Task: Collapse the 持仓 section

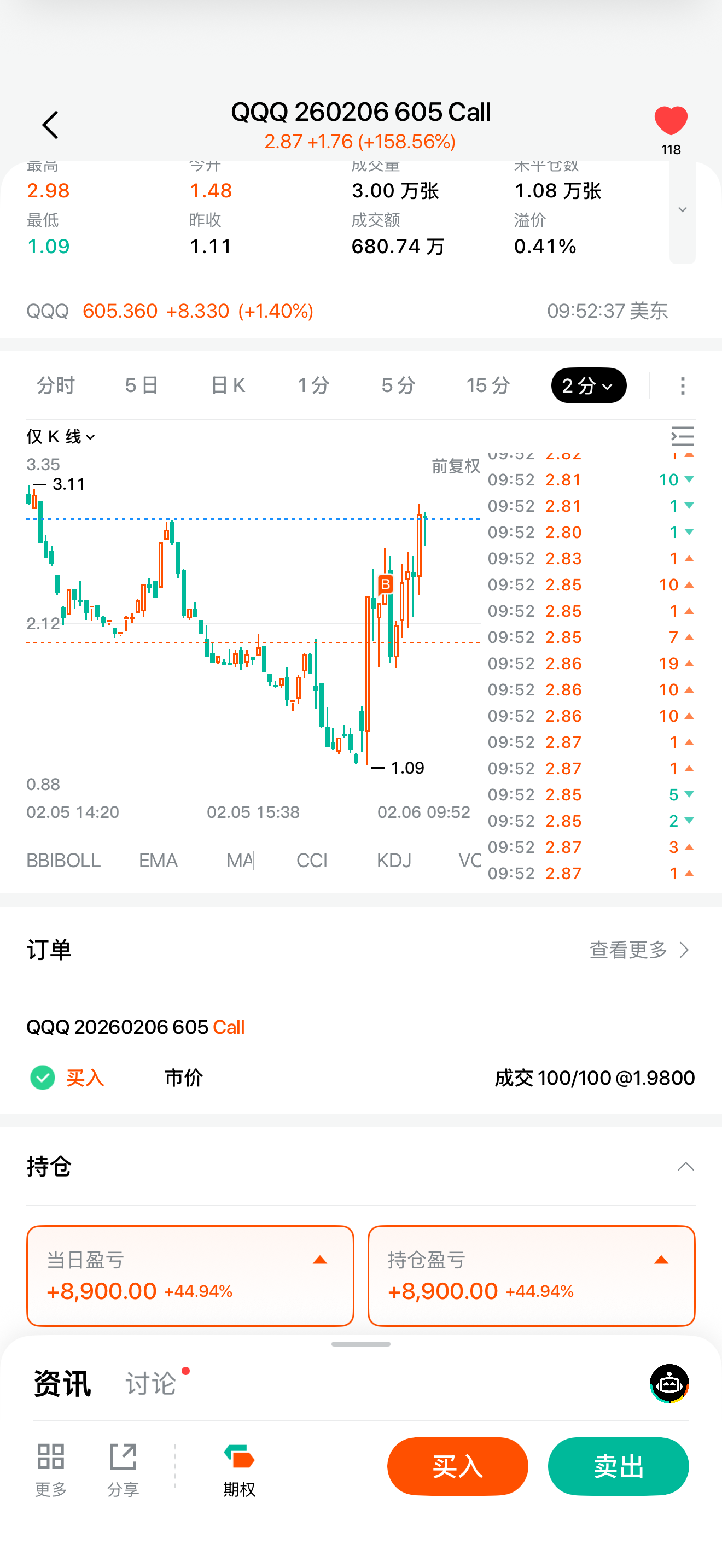Action: [x=685, y=1166]
